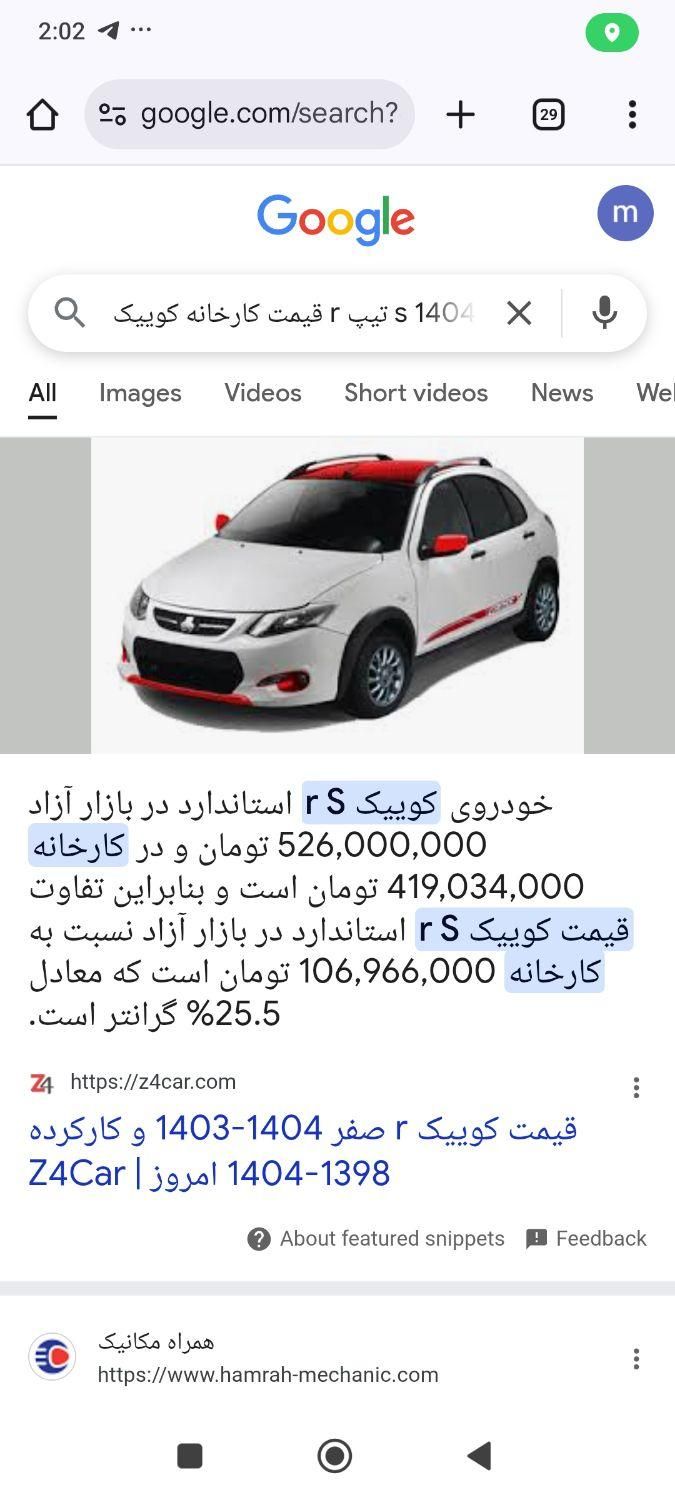
Task: Switch to the Videos tab
Action: coord(263,393)
